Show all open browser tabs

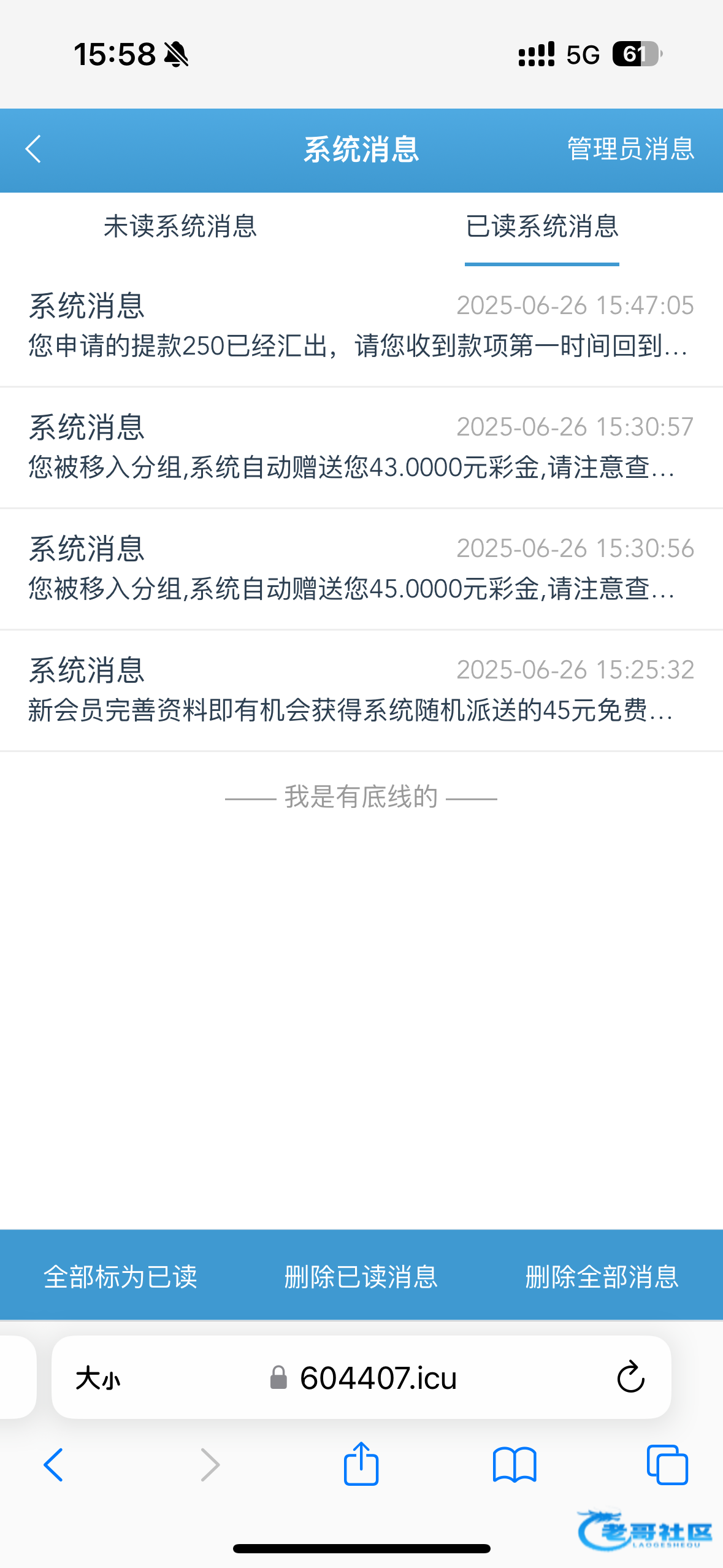click(x=667, y=1465)
